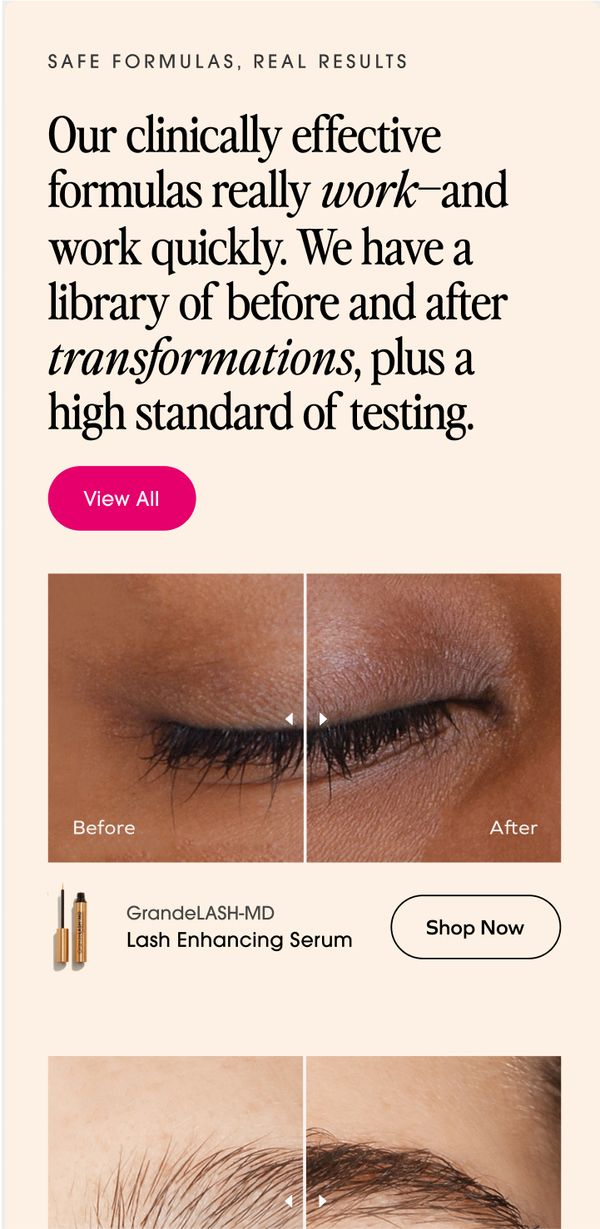Viewport: 600px width, 1229px height.
Task: Open the GrandeLASH-MD serum product thumbnail
Action: coord(70,927)
